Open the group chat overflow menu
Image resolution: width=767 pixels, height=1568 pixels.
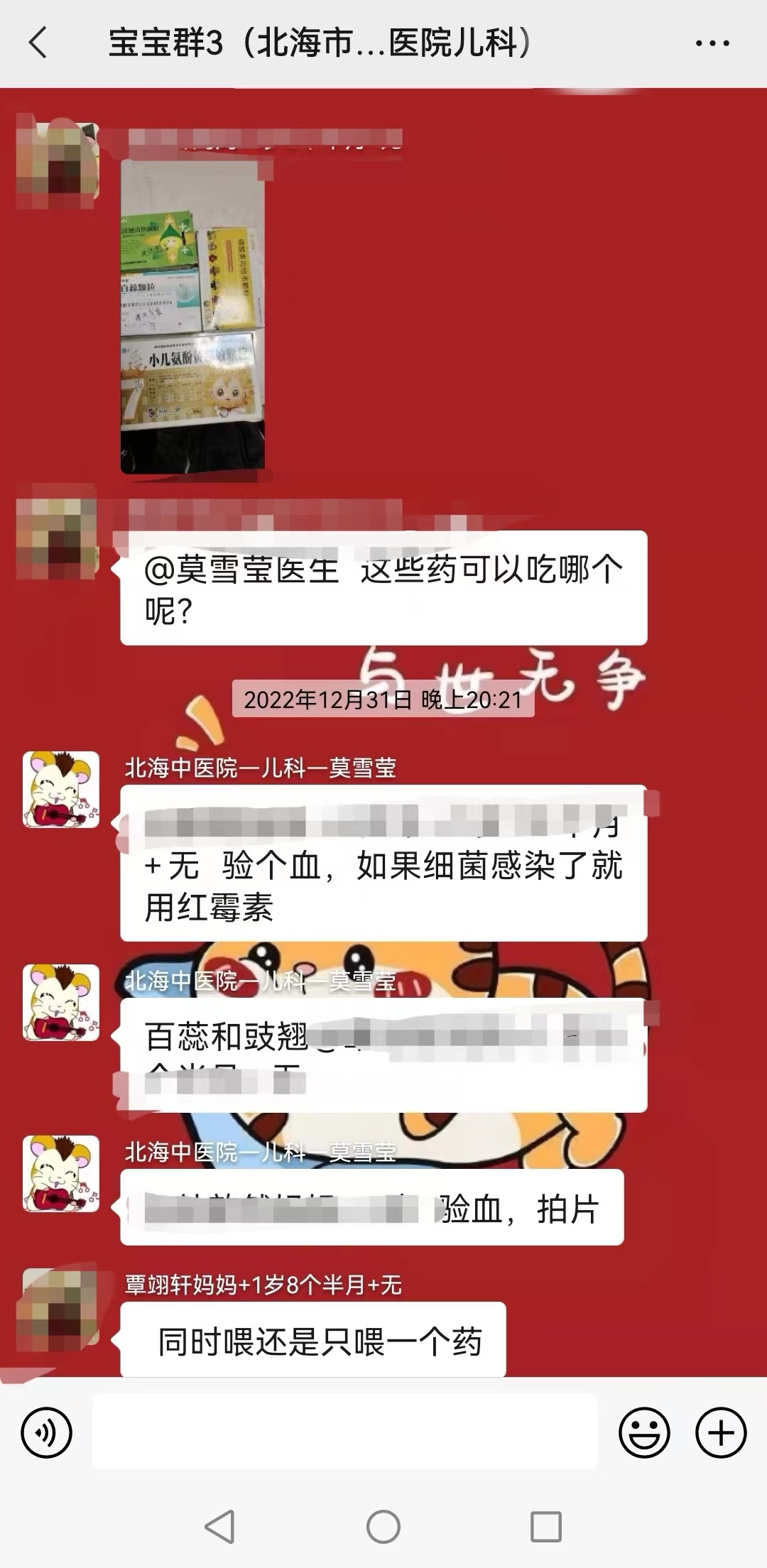pyautogui.click(x=712, y=43)
